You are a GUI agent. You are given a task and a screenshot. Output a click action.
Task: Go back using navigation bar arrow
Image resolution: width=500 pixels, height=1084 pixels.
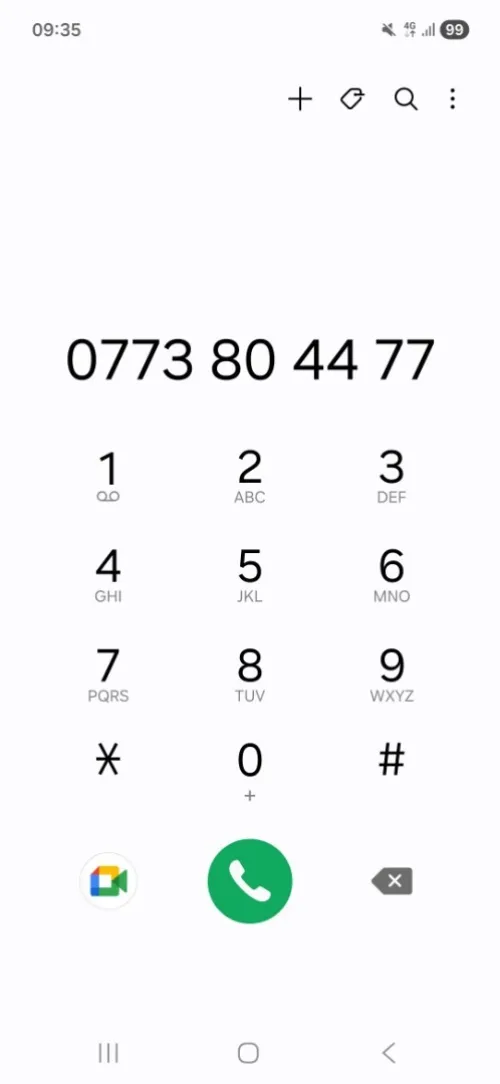(x=389, y=1053)
